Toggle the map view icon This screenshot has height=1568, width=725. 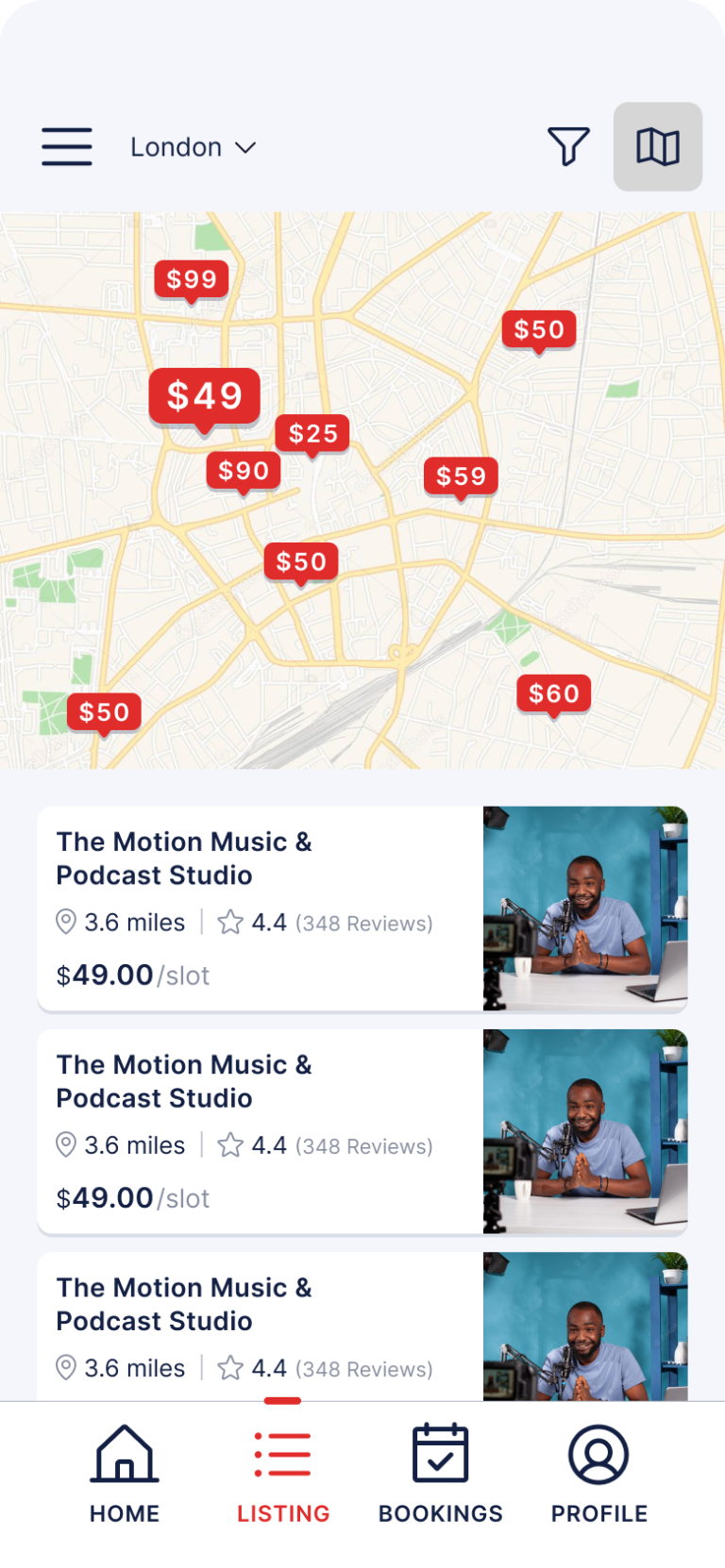coord(657,146)
